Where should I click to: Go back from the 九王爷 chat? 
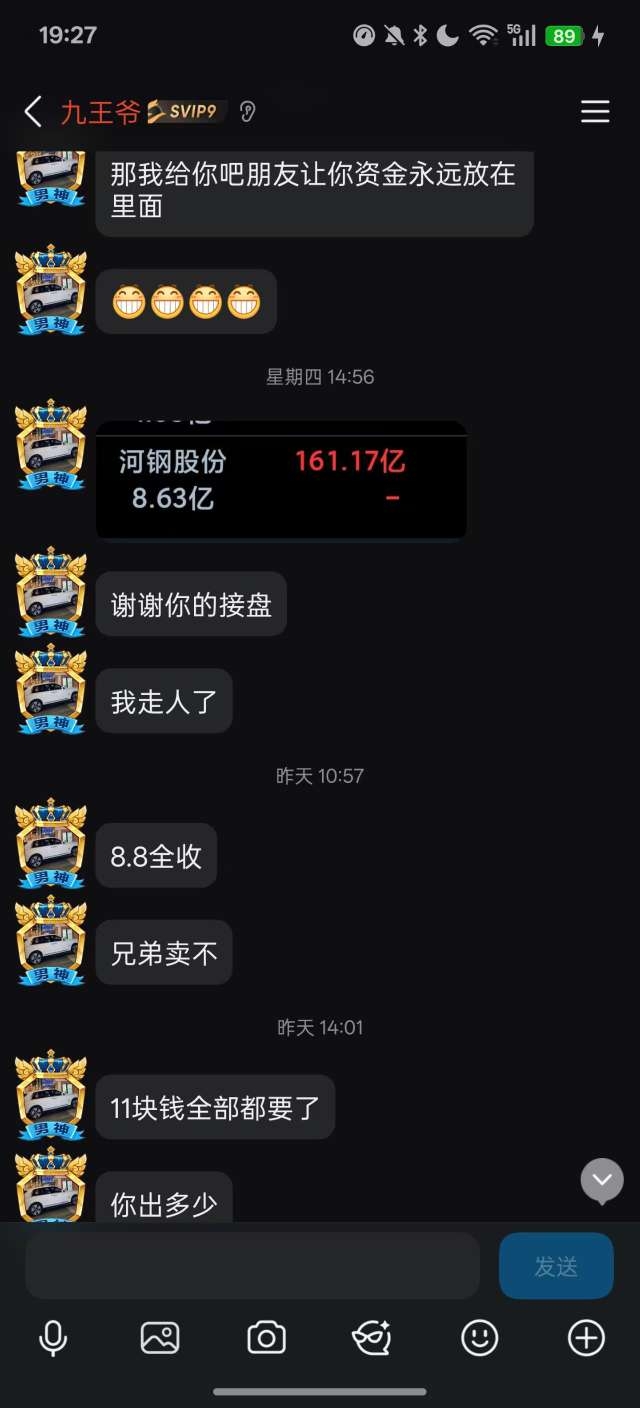pyautogui.click(x=33, y=111)
